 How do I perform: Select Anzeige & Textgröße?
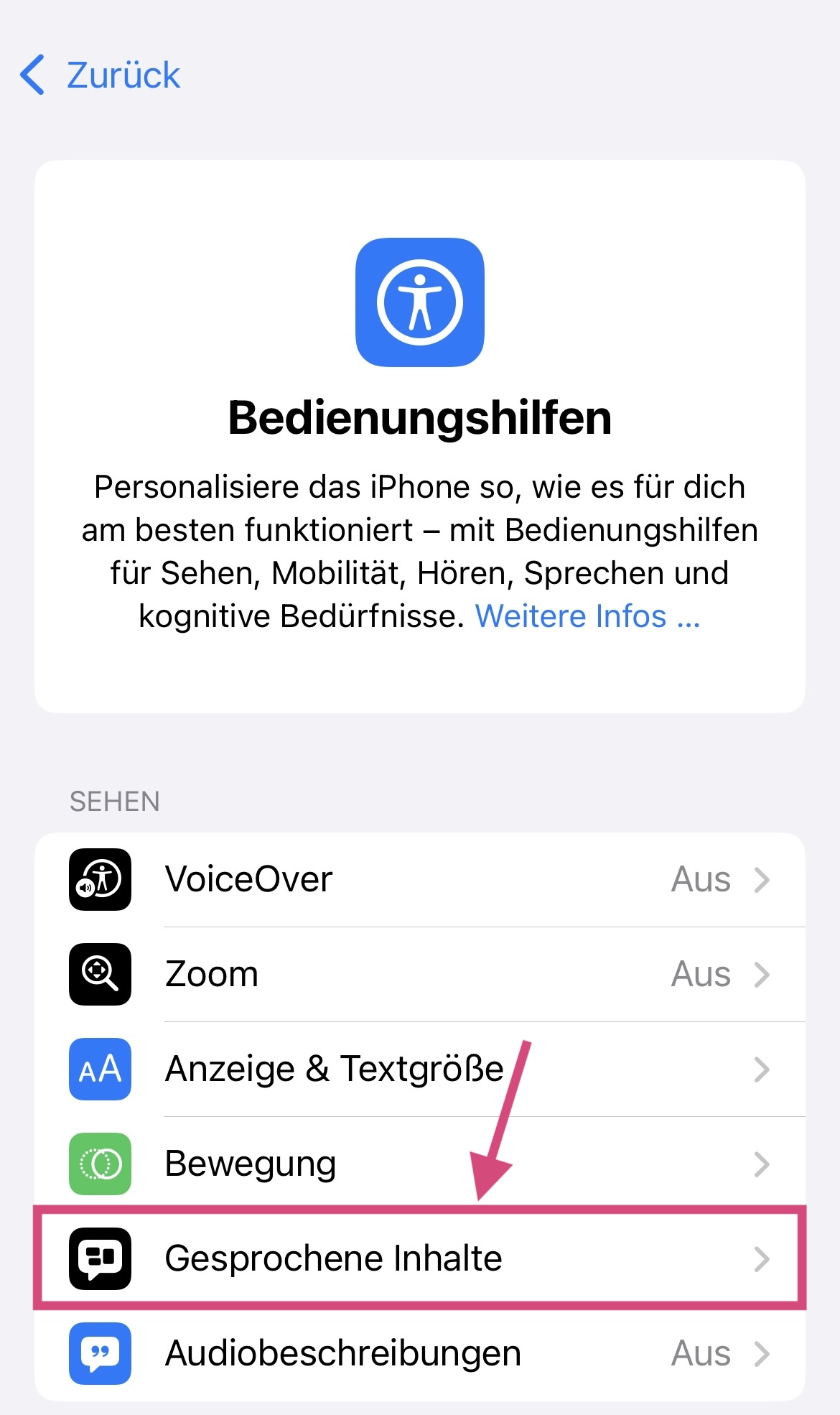pyautogui.click(x=419, y=1070)
